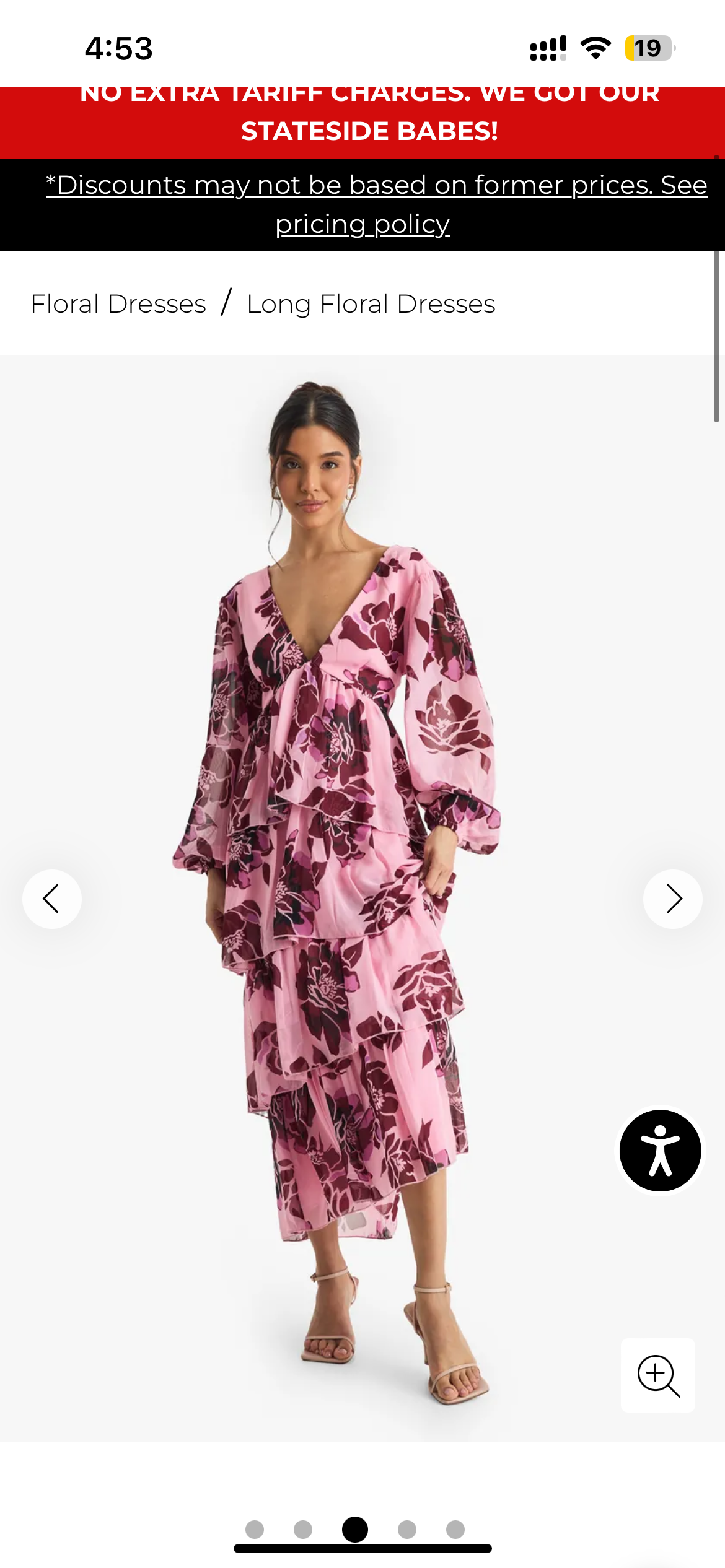Zoom into the product photo

(x=657, y=1375)
